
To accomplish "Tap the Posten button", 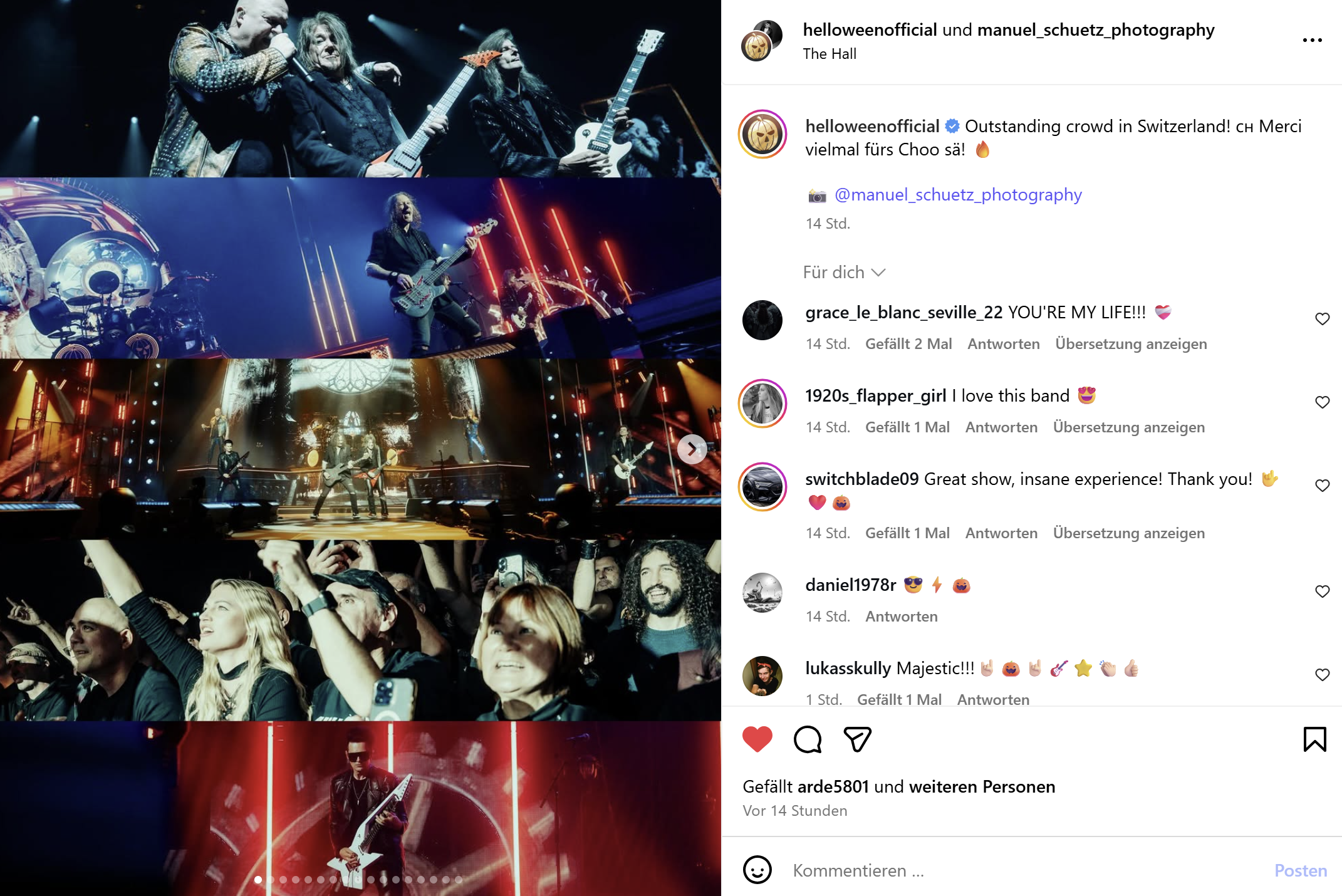I will [x=1301, y=870].
